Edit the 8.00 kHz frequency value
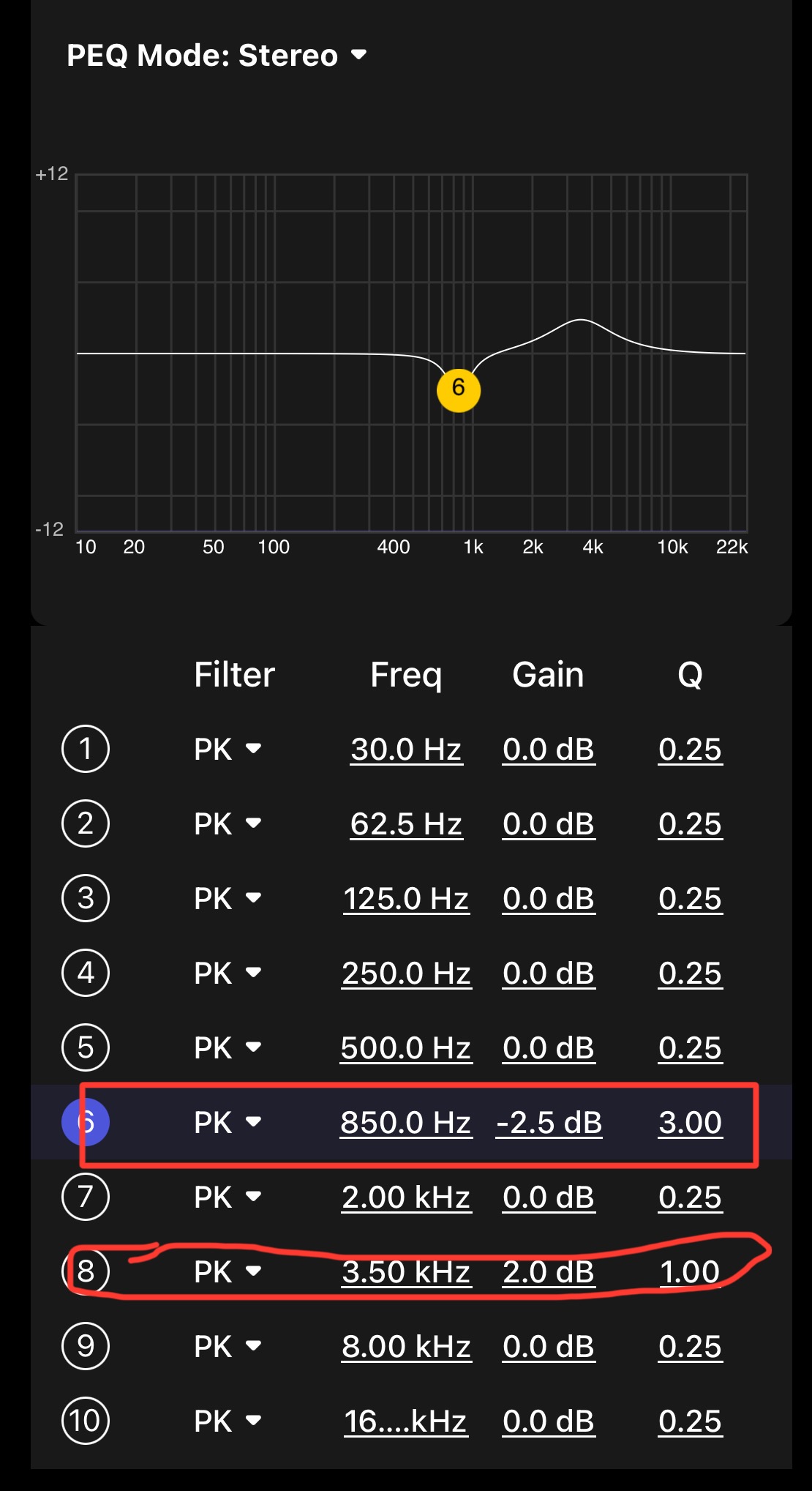This screenshot has height=1491, width=812. [x=406, y=1346]
